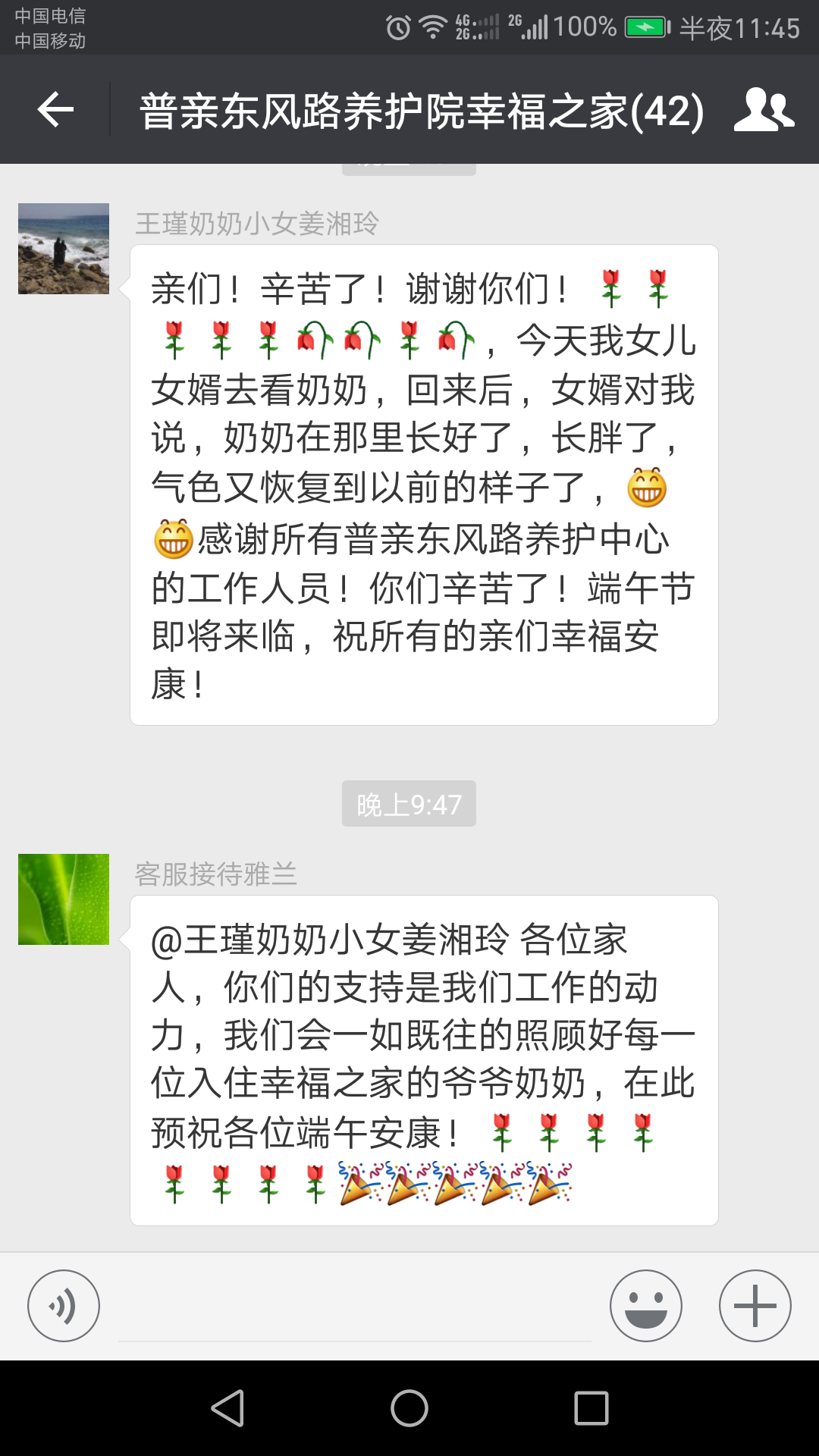Viewport: 819px width, 1456px height.
Task: Tap the message text input field
Action: tap(354, 1308)
